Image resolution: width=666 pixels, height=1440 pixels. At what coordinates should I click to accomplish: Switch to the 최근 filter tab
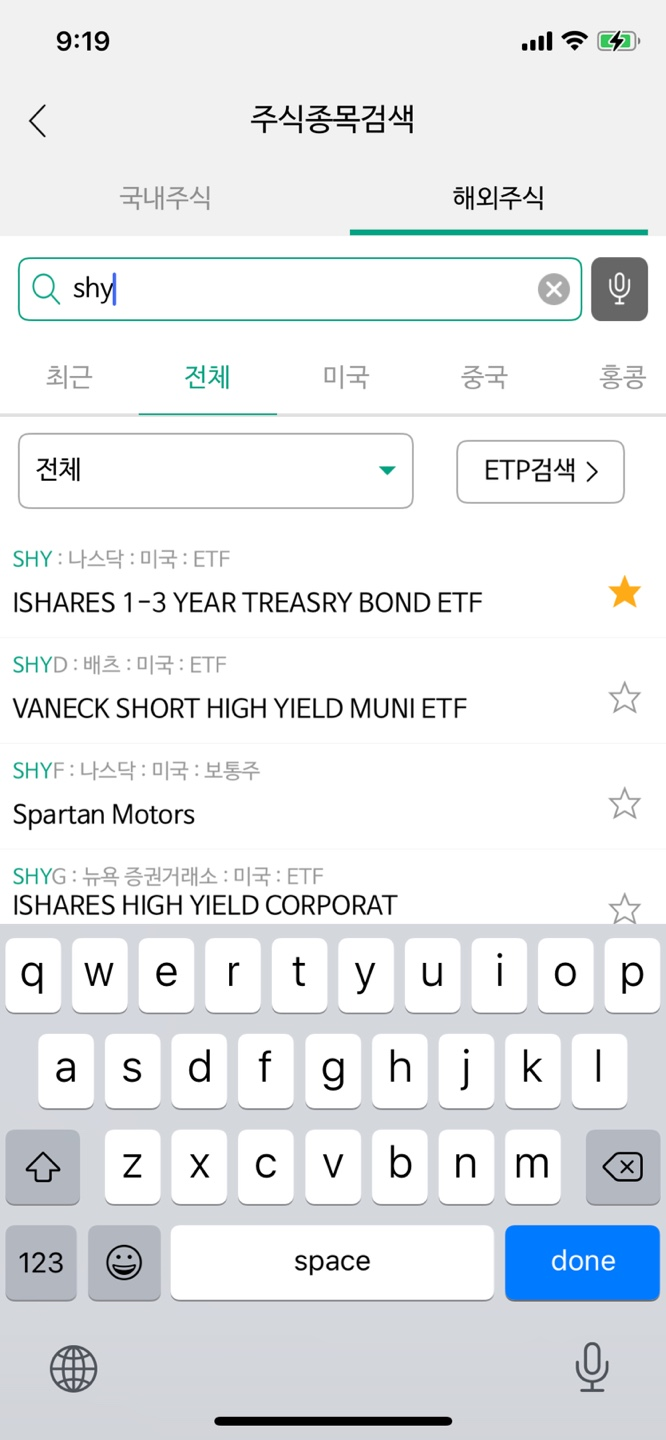click(x=69, y=377)
